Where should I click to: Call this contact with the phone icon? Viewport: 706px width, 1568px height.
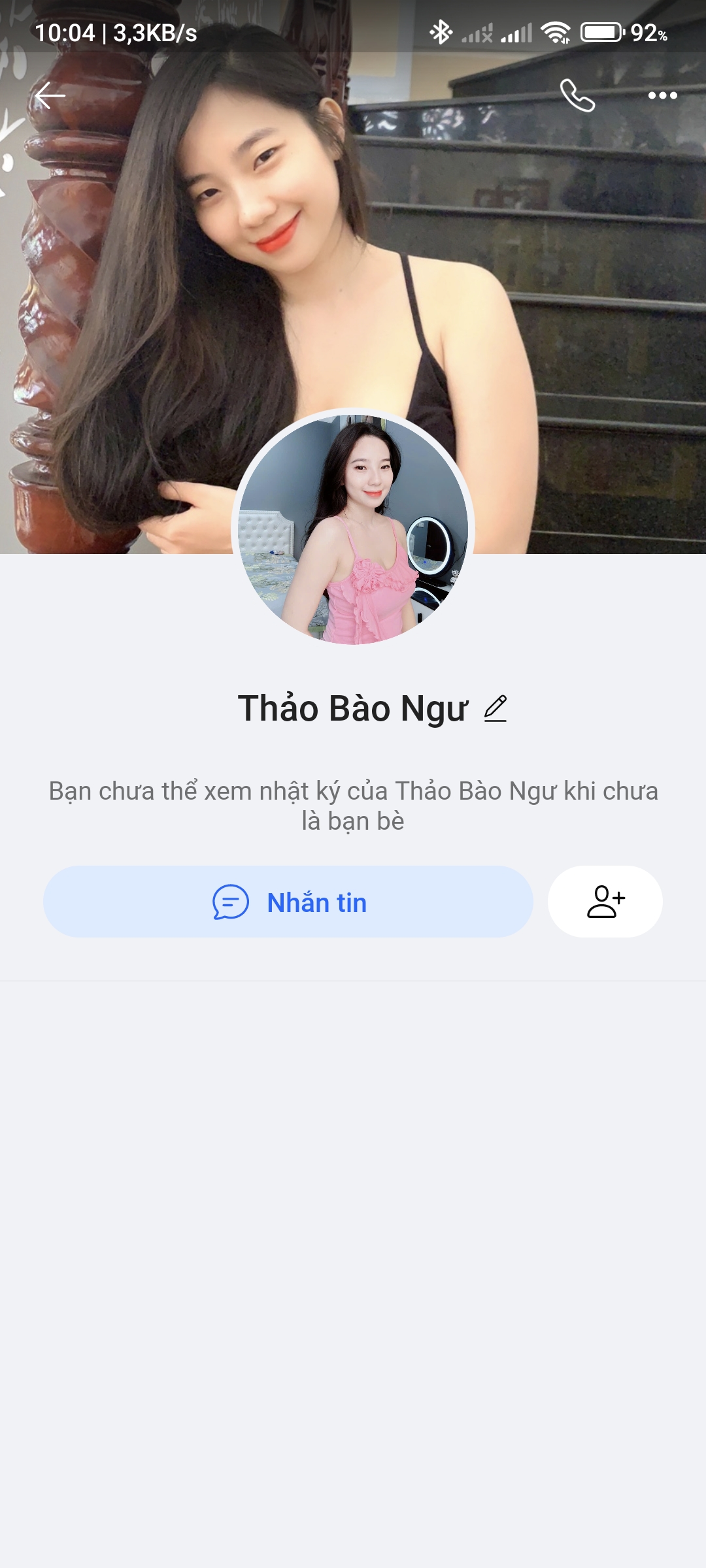pos(578,96)
